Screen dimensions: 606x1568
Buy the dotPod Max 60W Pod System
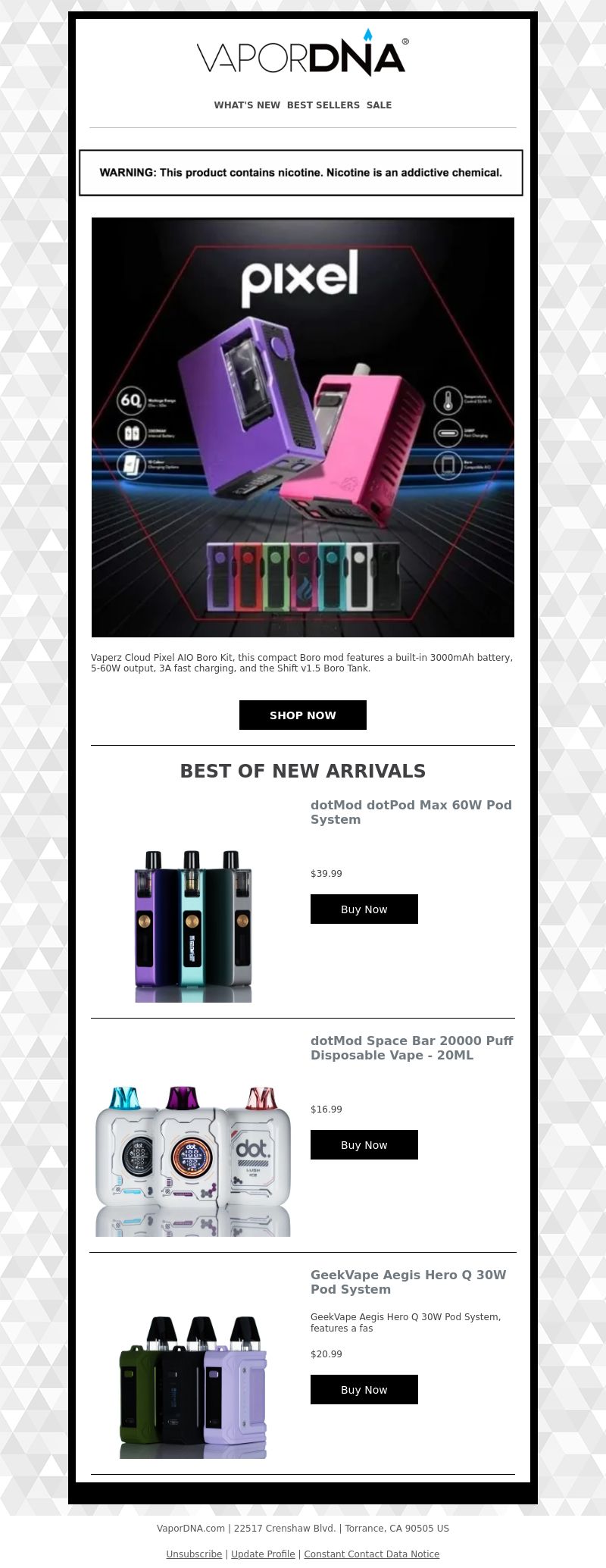(x=364, y=909)
